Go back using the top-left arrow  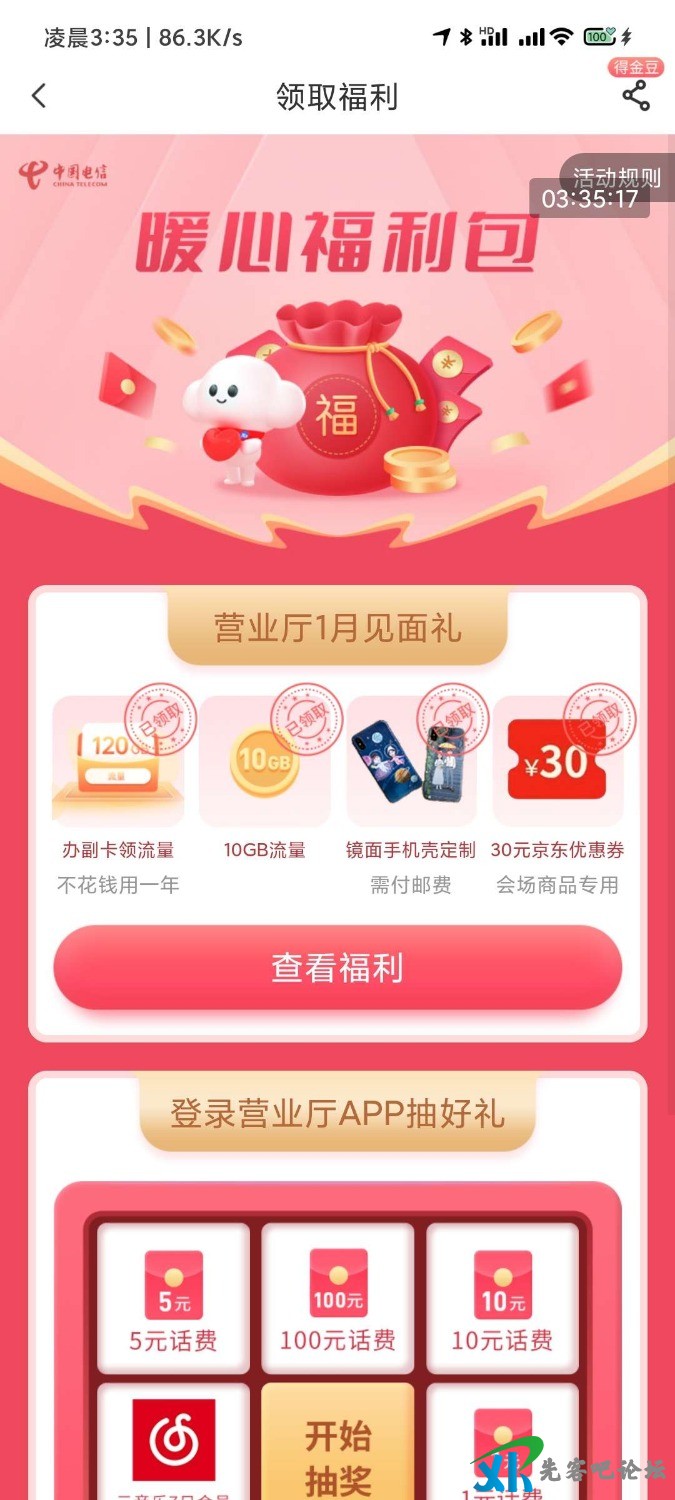click(x=39, y=96)
